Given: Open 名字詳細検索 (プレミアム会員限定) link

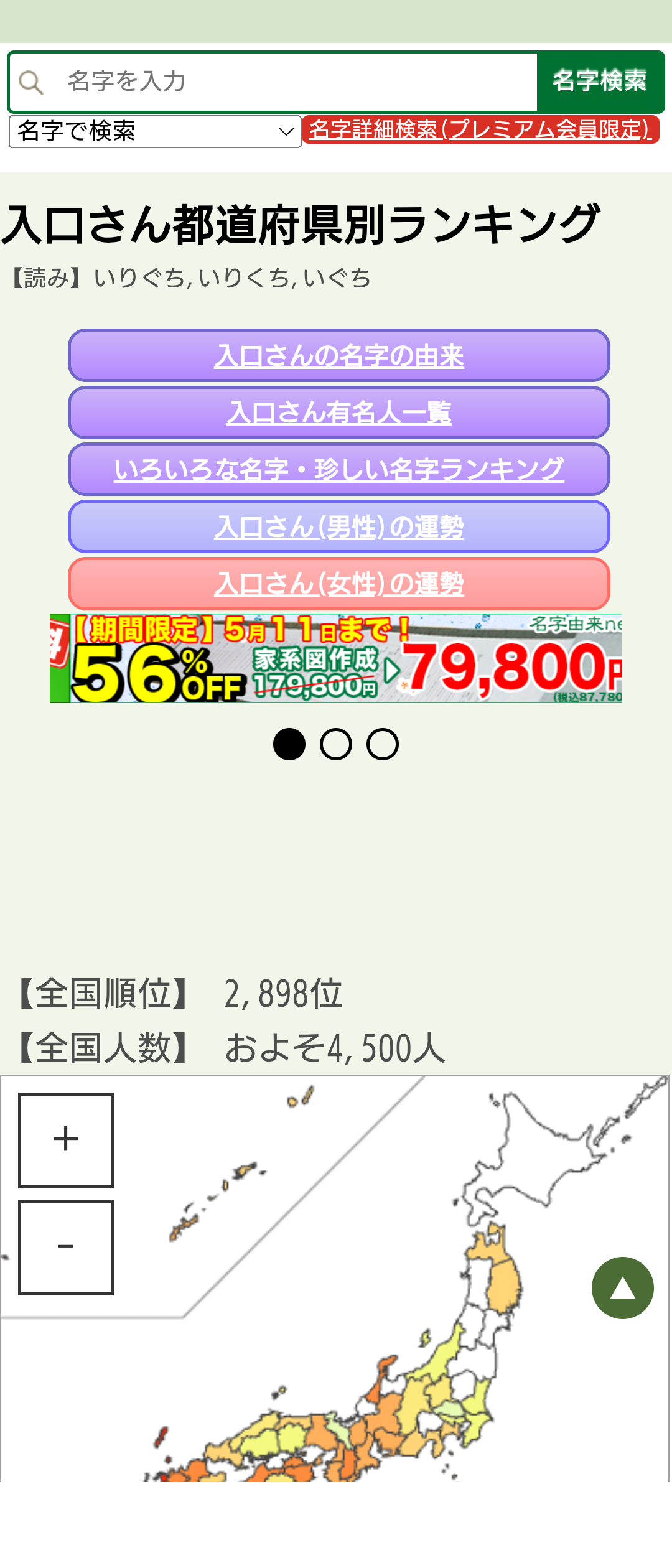Looking at the screenshot, I should click(480, 129).
